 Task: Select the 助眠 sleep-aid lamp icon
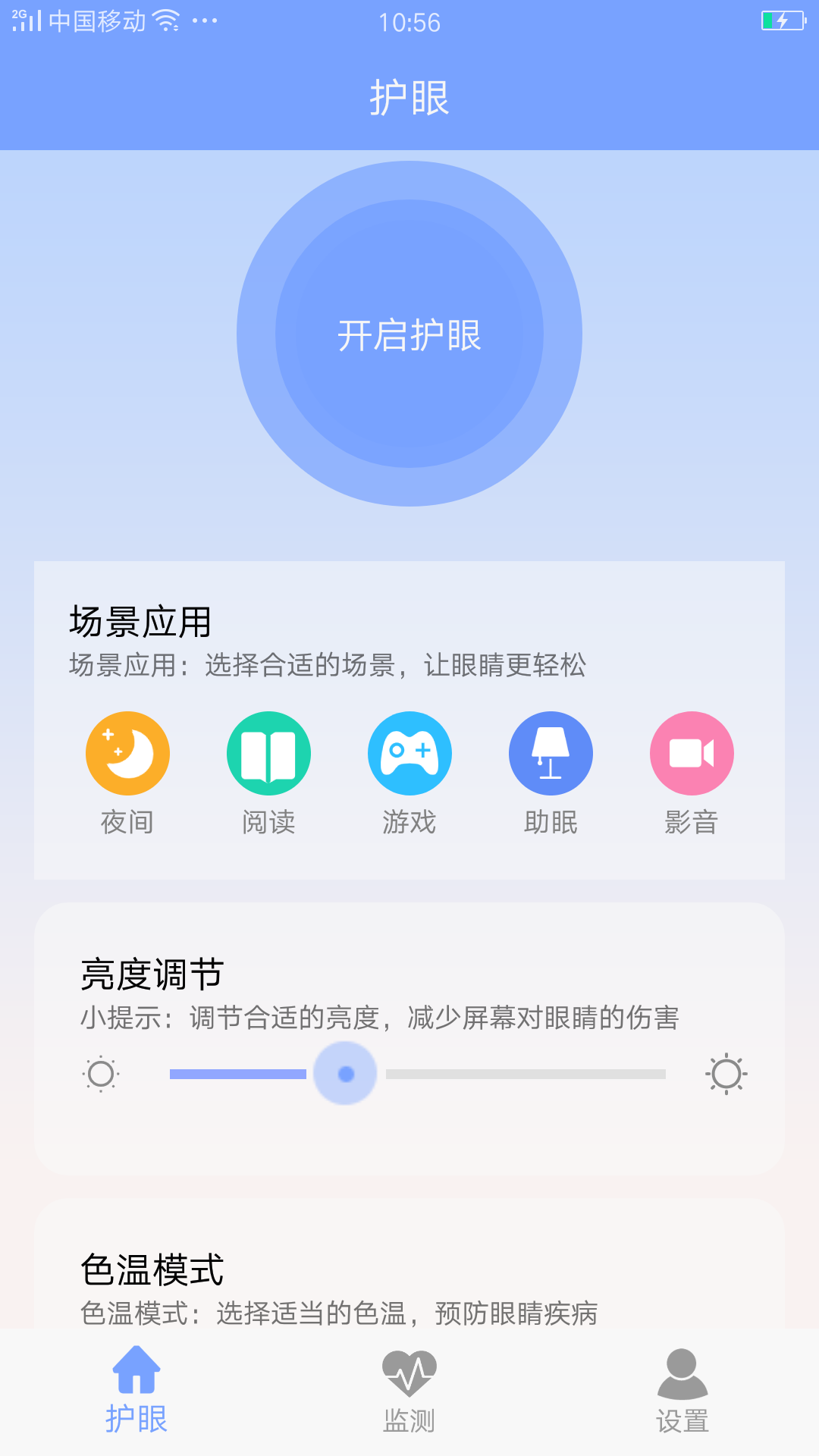click(x=551, y=752)
